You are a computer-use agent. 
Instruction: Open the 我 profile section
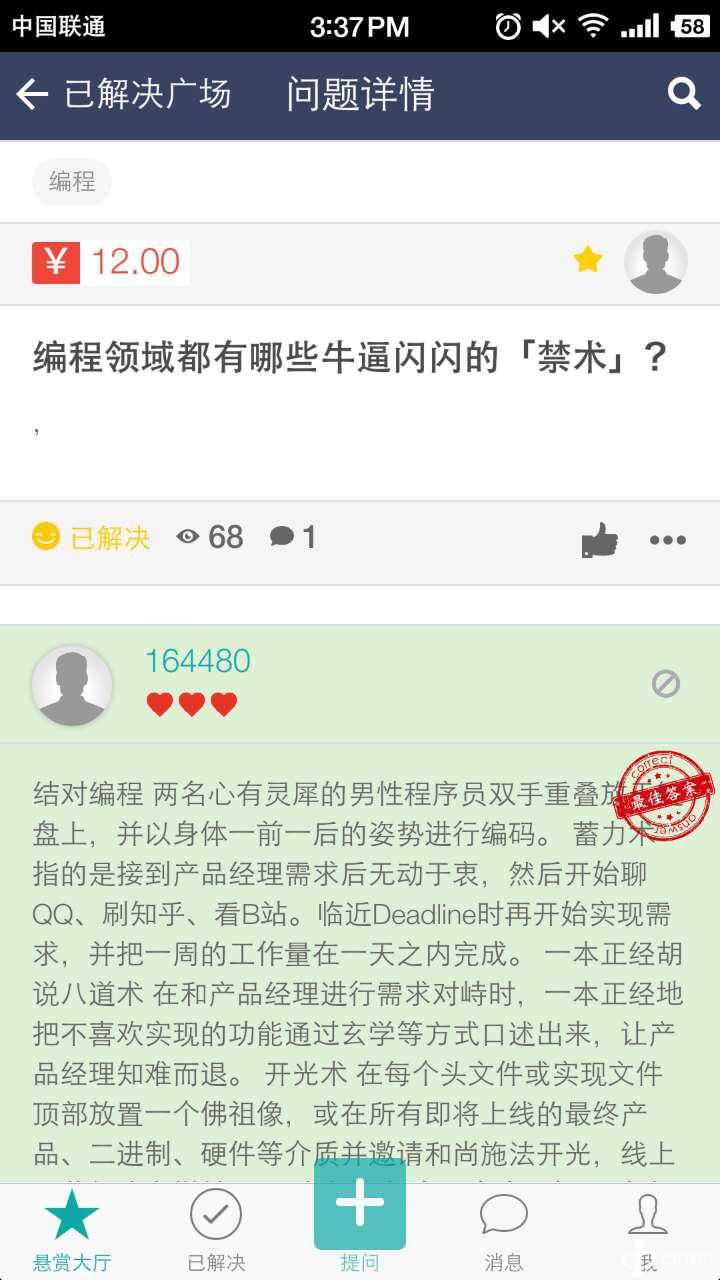[x=648, y=1227]
